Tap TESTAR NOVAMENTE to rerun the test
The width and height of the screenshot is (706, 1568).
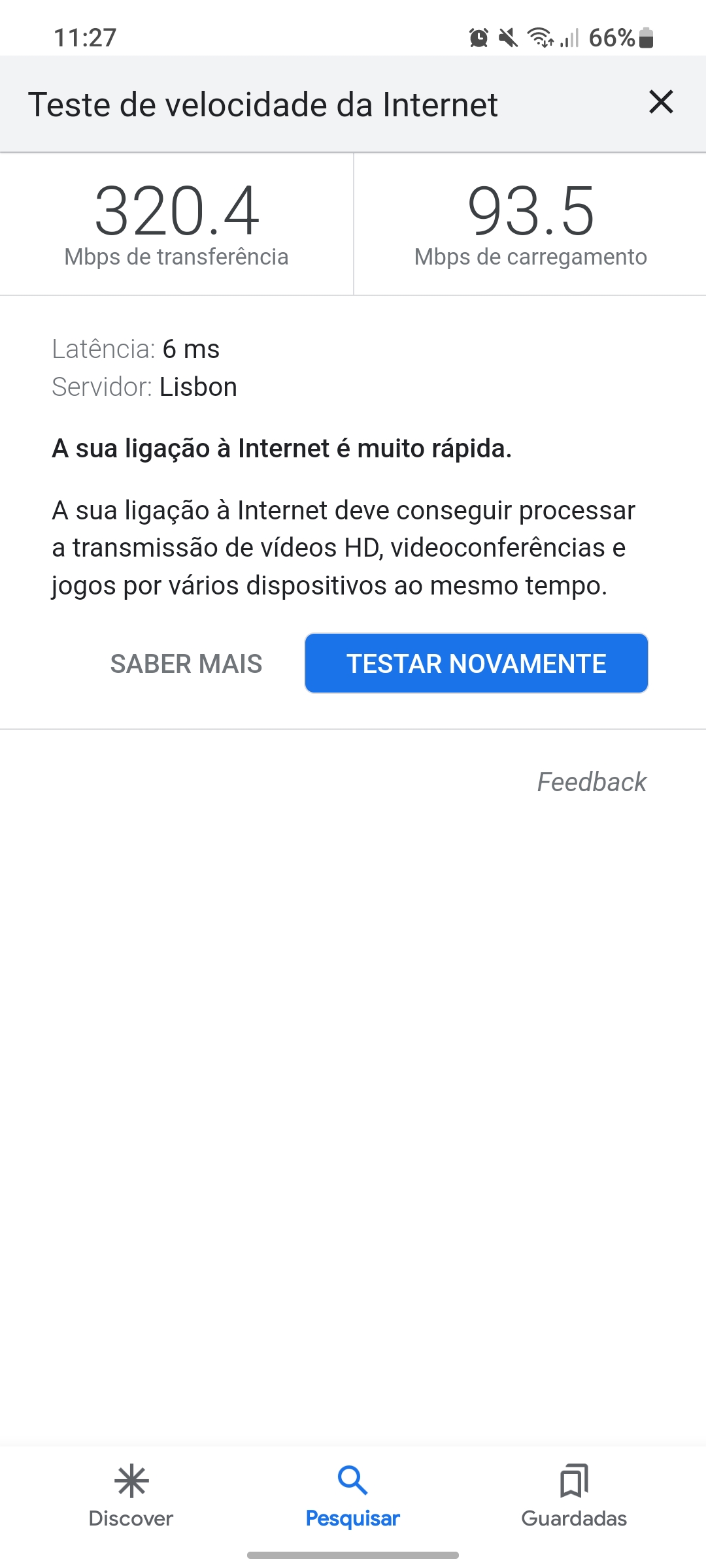pos(476,663)
